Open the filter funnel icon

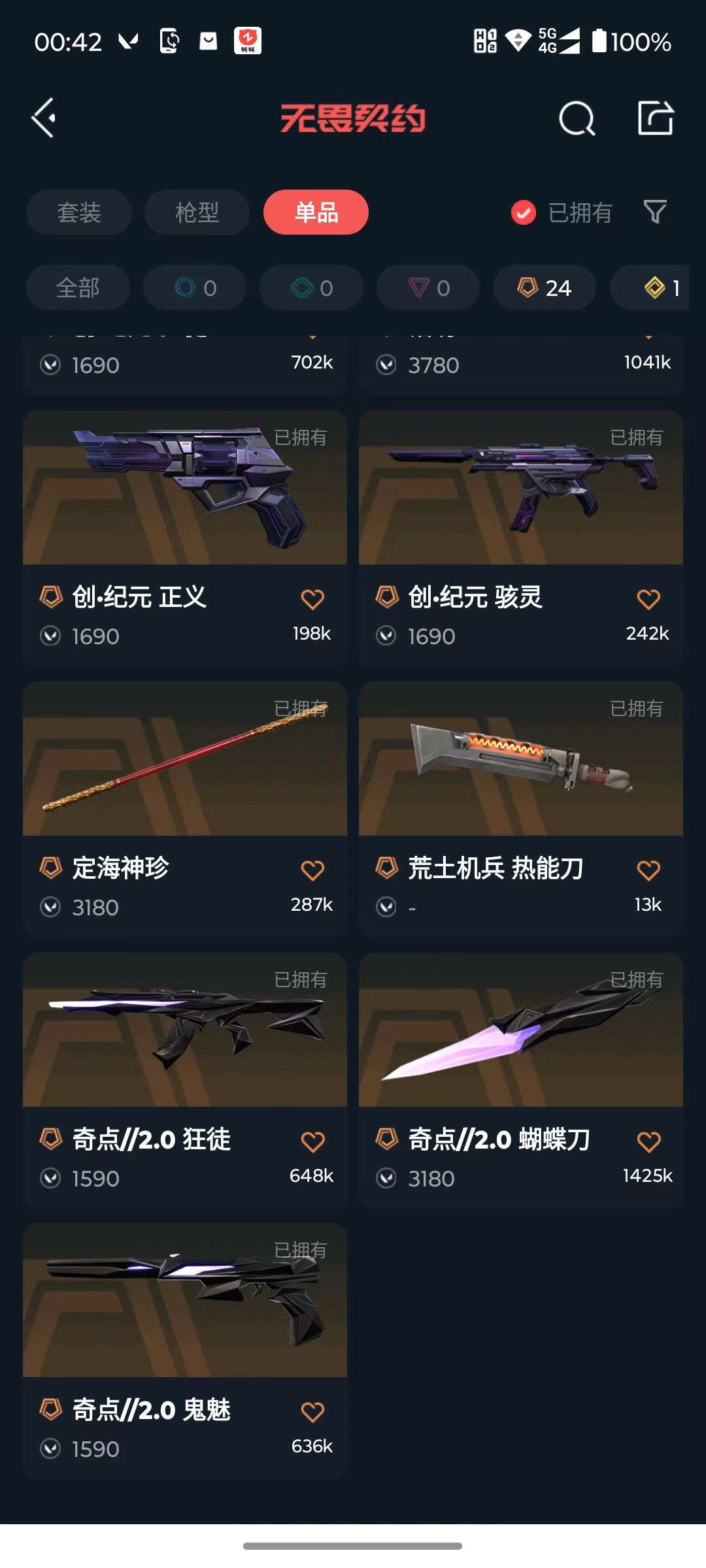tap(653, 212)
